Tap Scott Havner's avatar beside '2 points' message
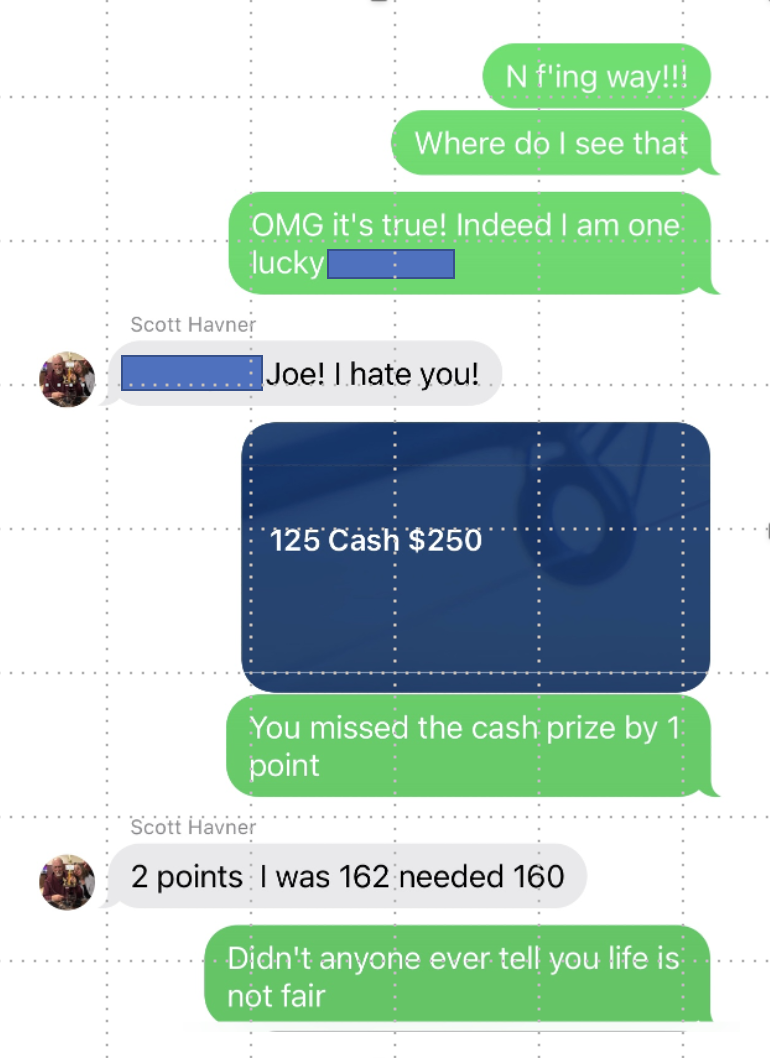Screen dimensions: 770x1058 (x=67, y=882)
